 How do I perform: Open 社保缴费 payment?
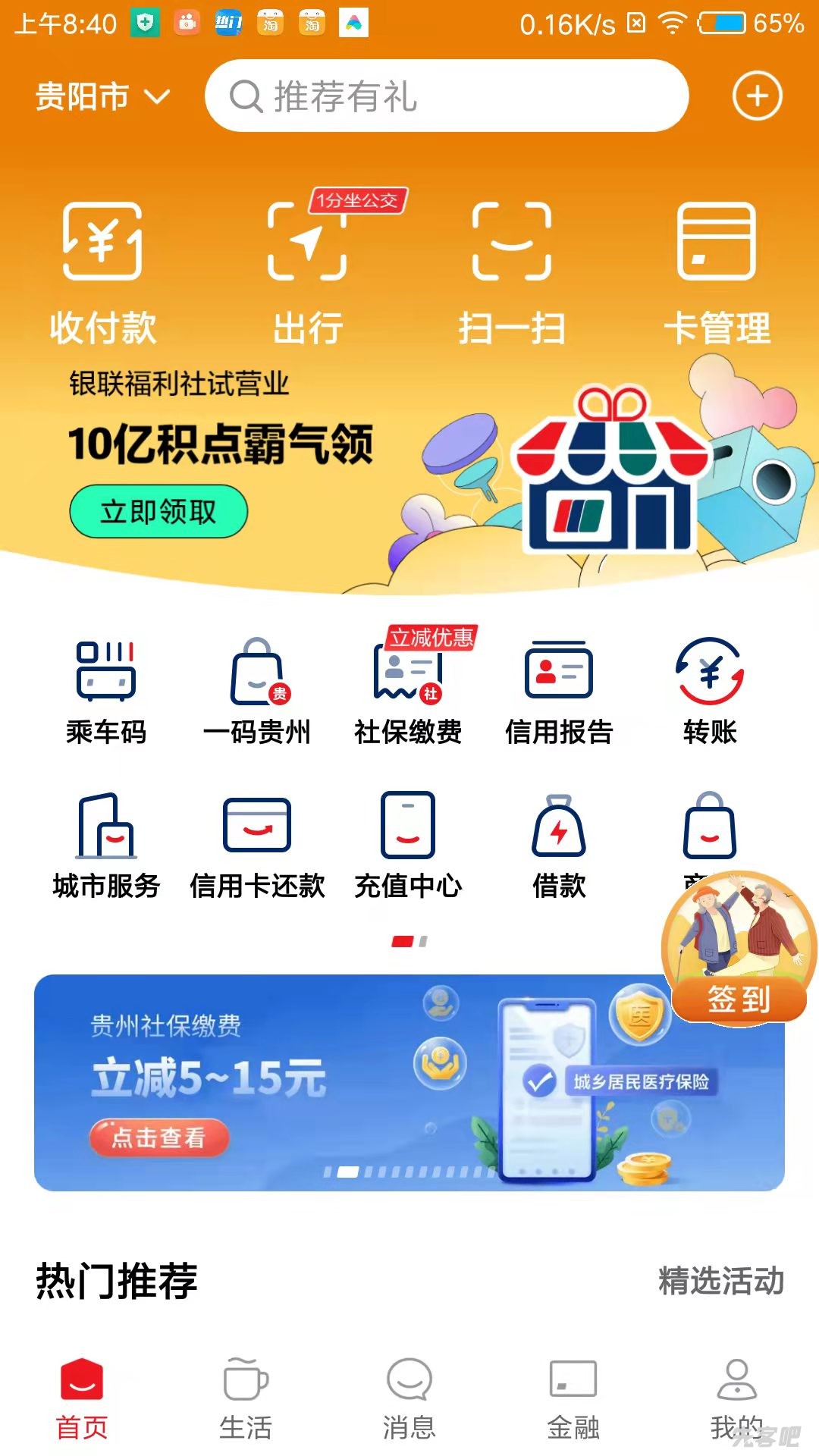408,692
